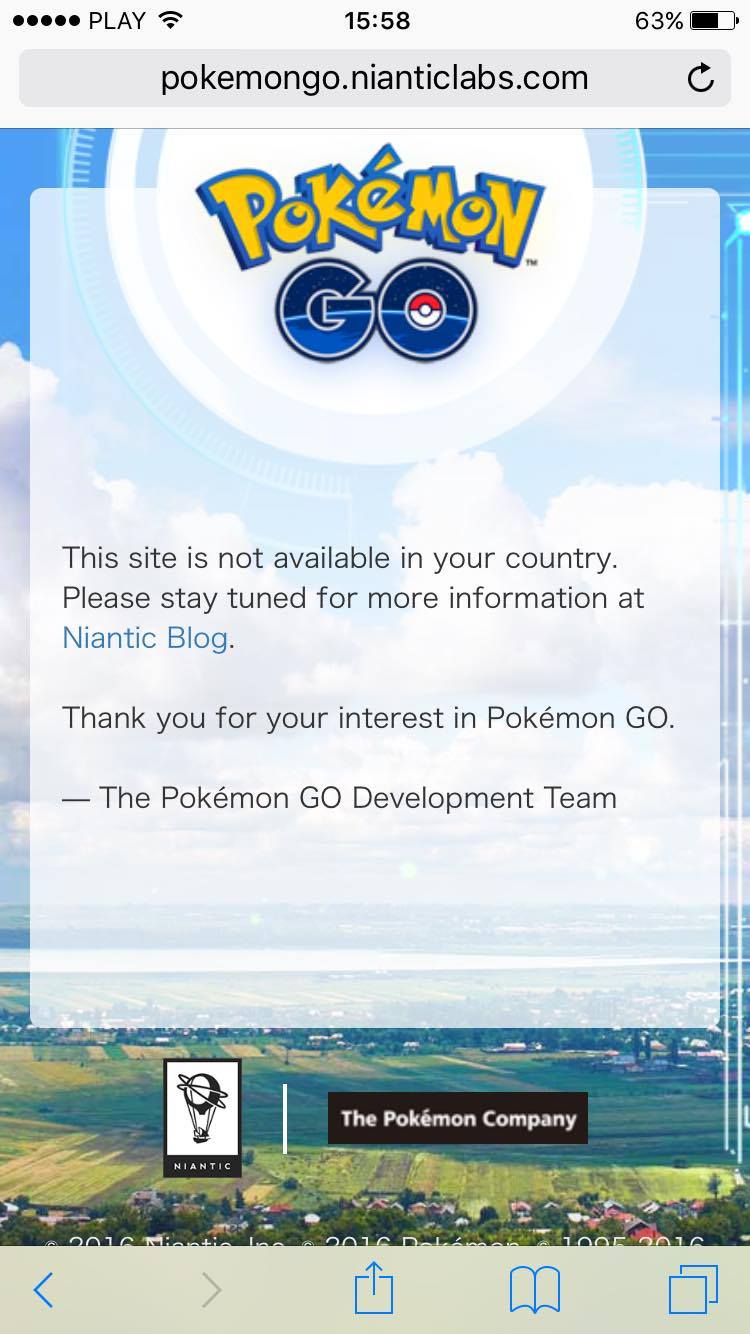This screenshot has width=750, height=1334.
Task: Show open tabs overview
Action: click(693, 1290)
